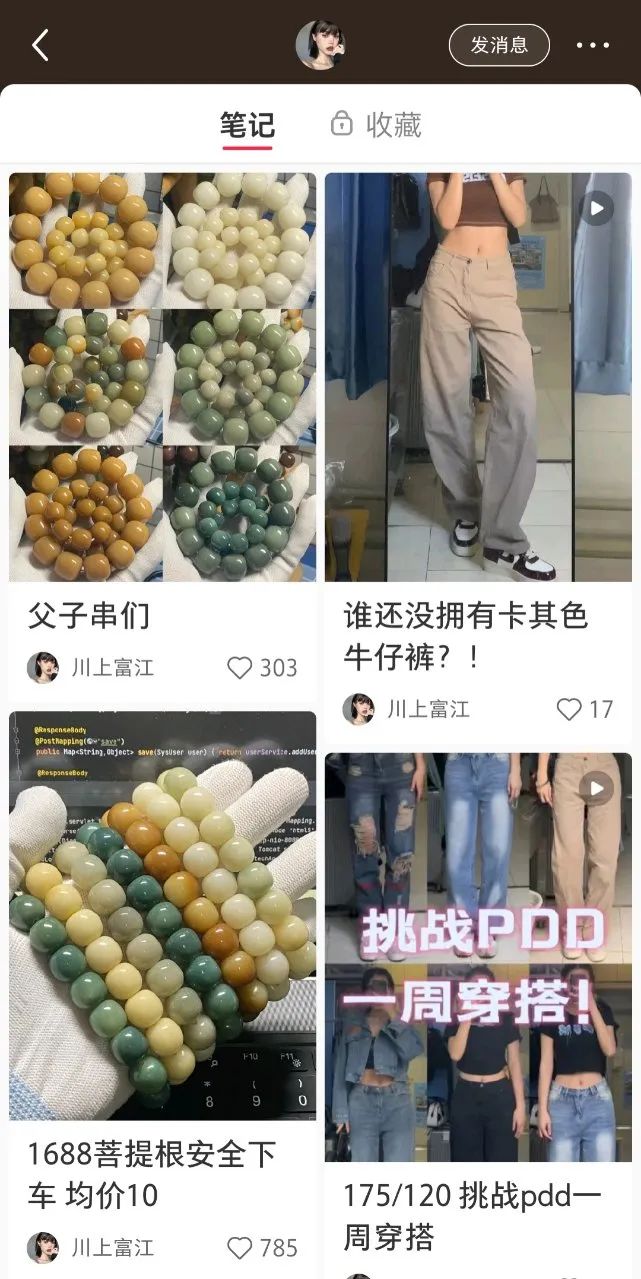This screenshot has height=1279, width=641.
Task: Open the three-dot overflow menu
Action: coord(592,45)
